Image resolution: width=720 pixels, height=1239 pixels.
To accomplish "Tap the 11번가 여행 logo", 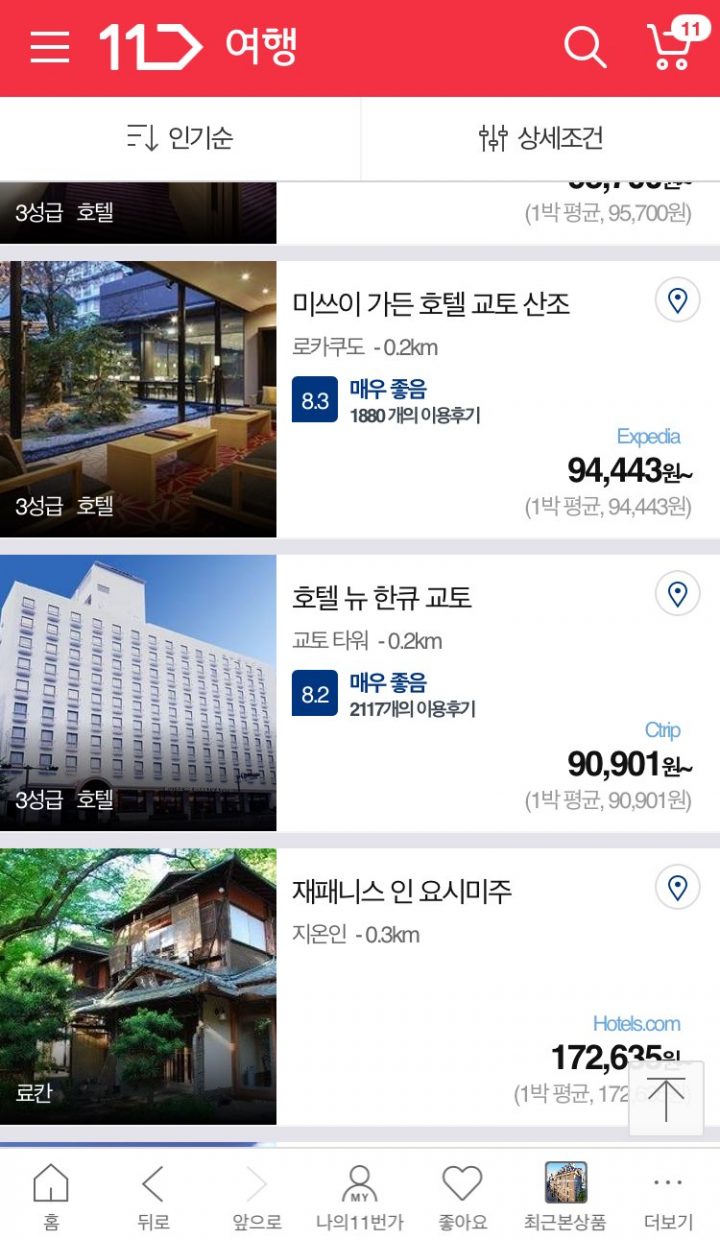I will coord(198,47).
